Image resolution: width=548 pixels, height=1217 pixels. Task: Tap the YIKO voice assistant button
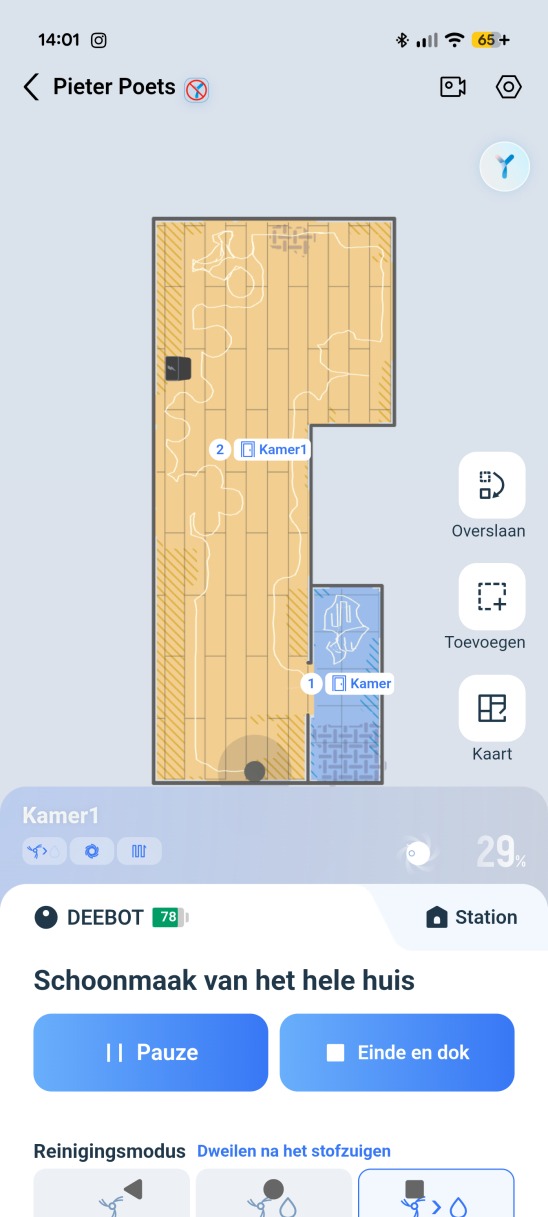505,167
